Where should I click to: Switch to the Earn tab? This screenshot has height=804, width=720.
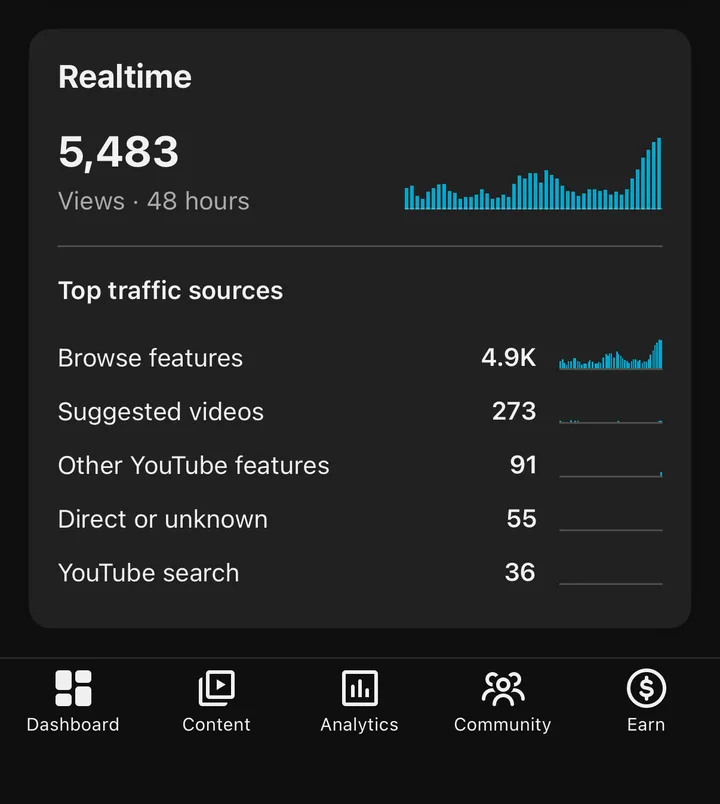click(646, 701)
